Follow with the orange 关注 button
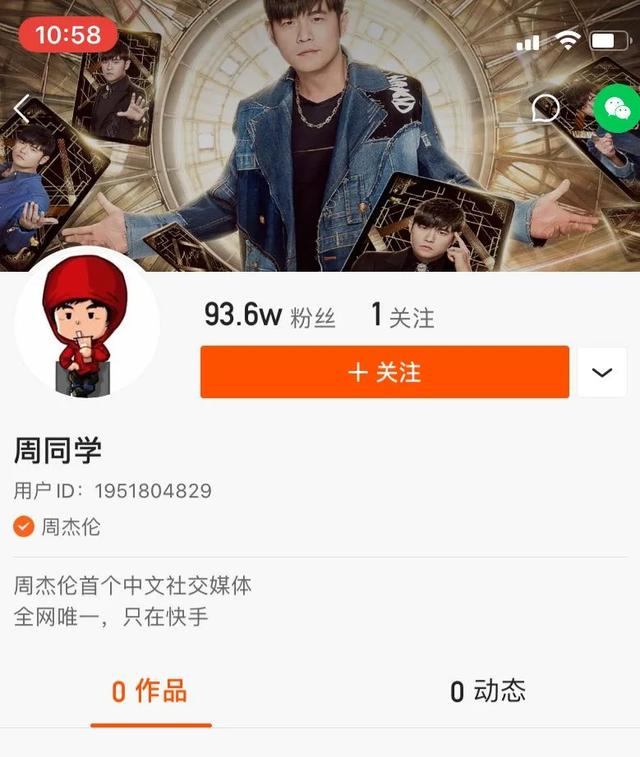The width and height of the screenshot is (640, 757). click(x=384, y=372)
